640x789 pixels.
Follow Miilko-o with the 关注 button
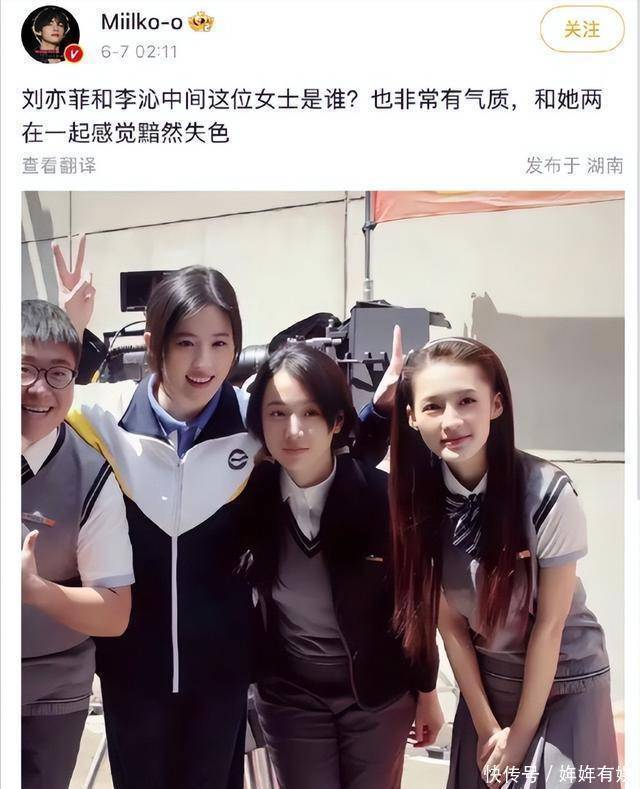[581, 29]
